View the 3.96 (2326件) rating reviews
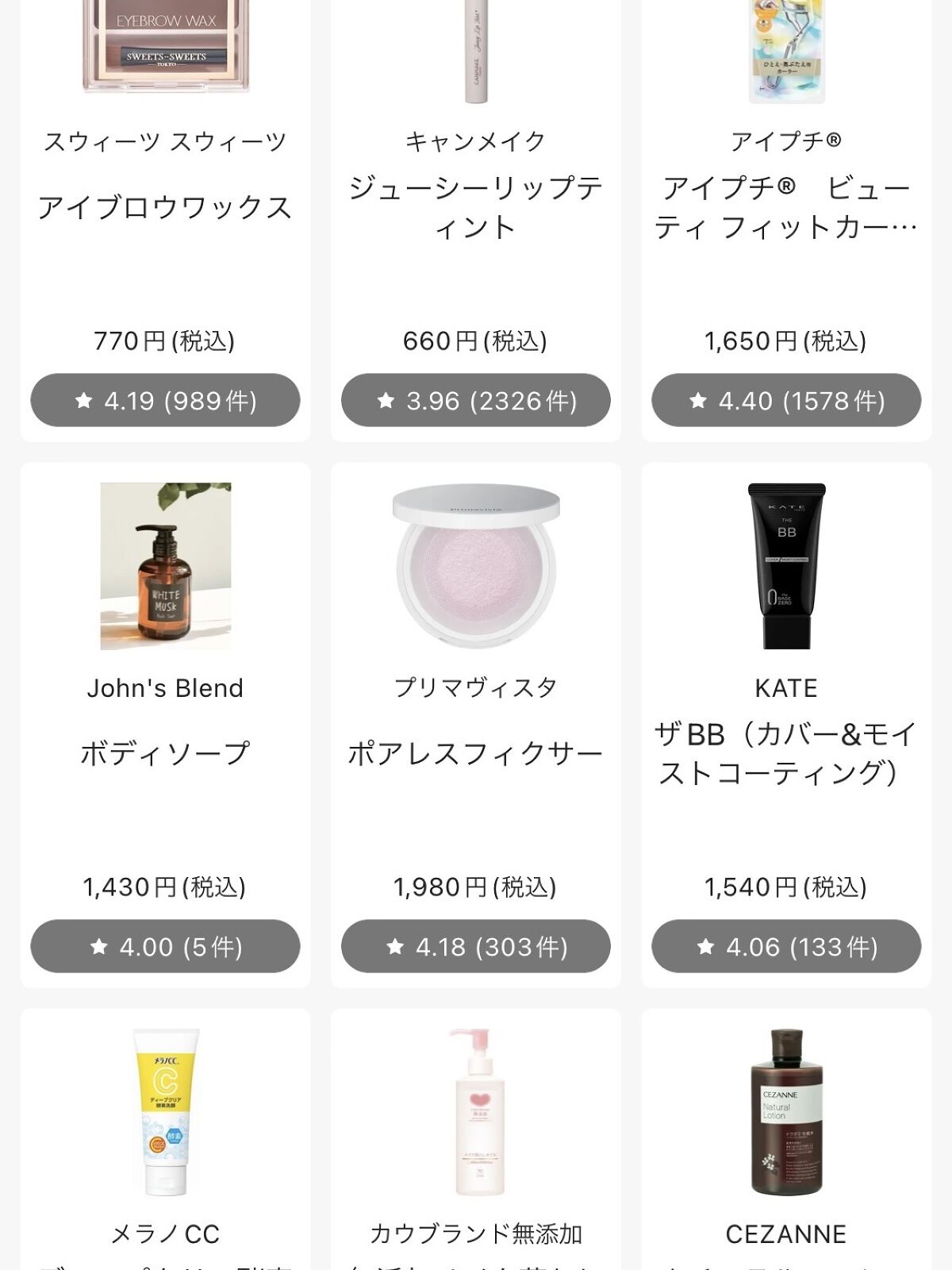The height and width of the screenshot is (1270, 952). coord(475,400)
